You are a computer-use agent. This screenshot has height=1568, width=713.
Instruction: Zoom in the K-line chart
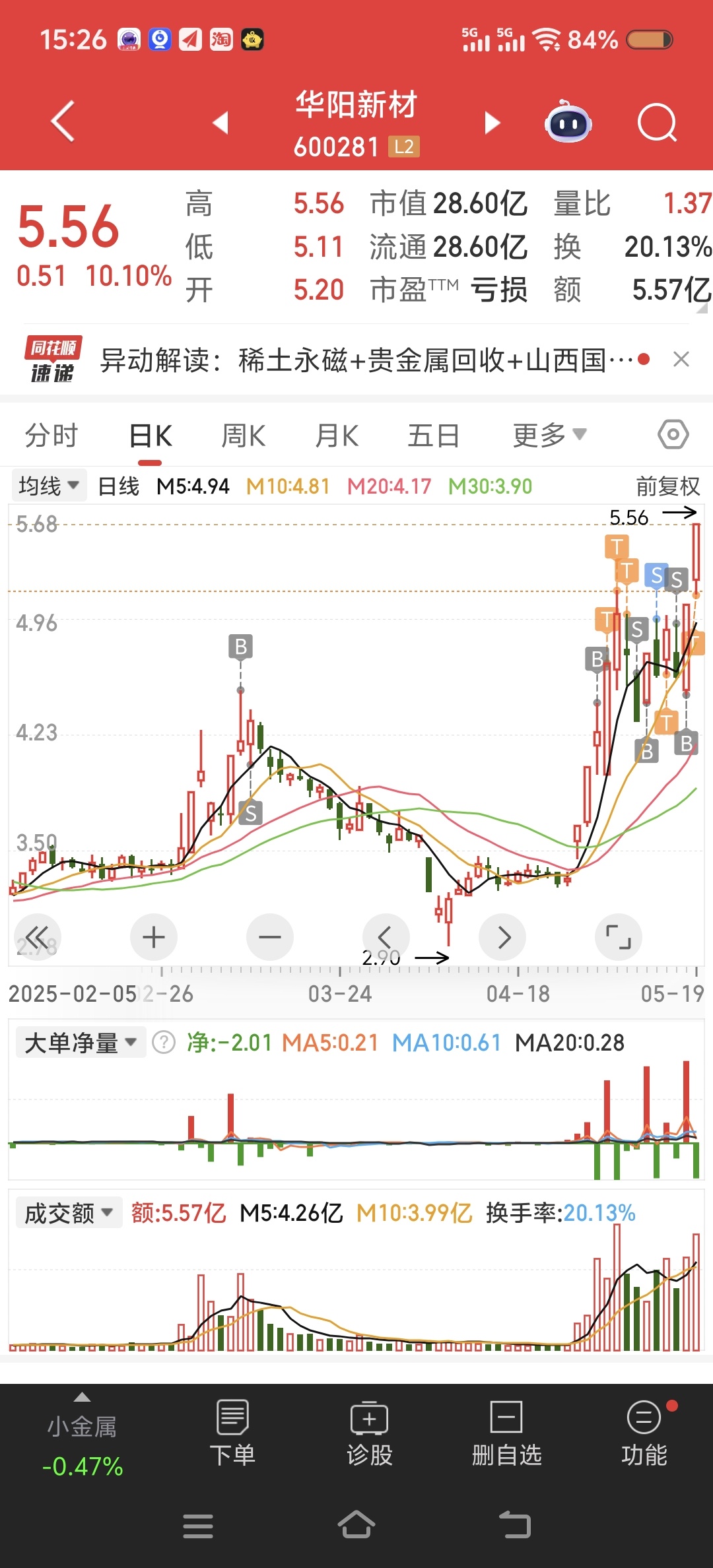(x=154, y=937)
